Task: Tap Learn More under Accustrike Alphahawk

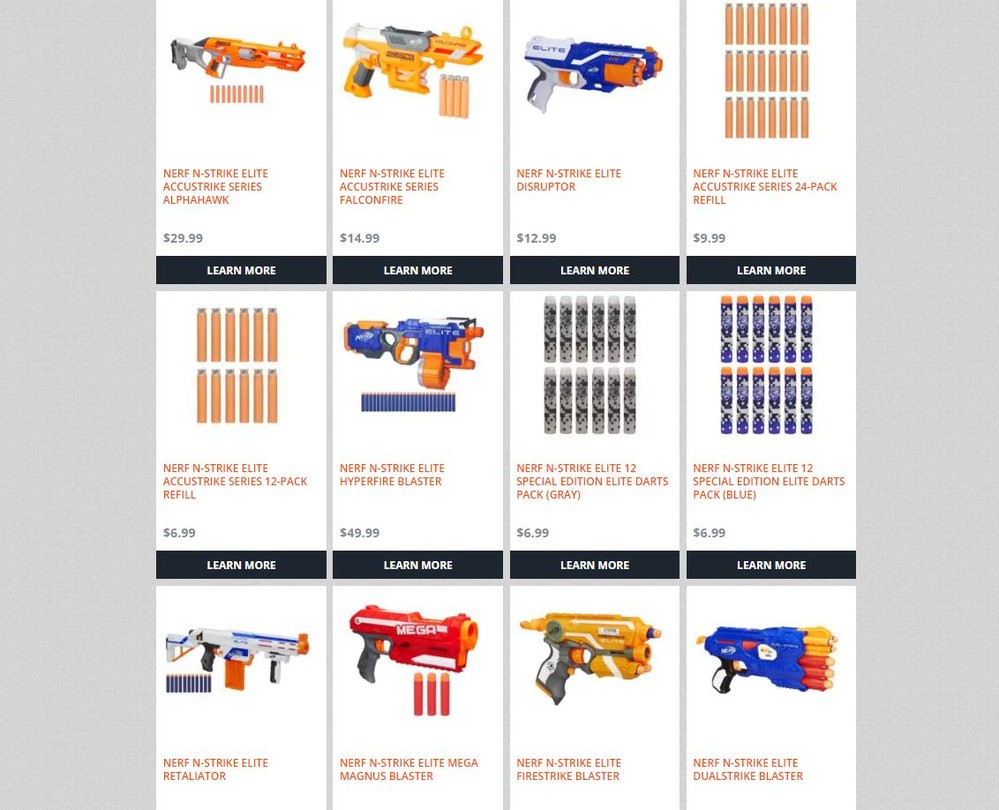Action: (241, 270)
